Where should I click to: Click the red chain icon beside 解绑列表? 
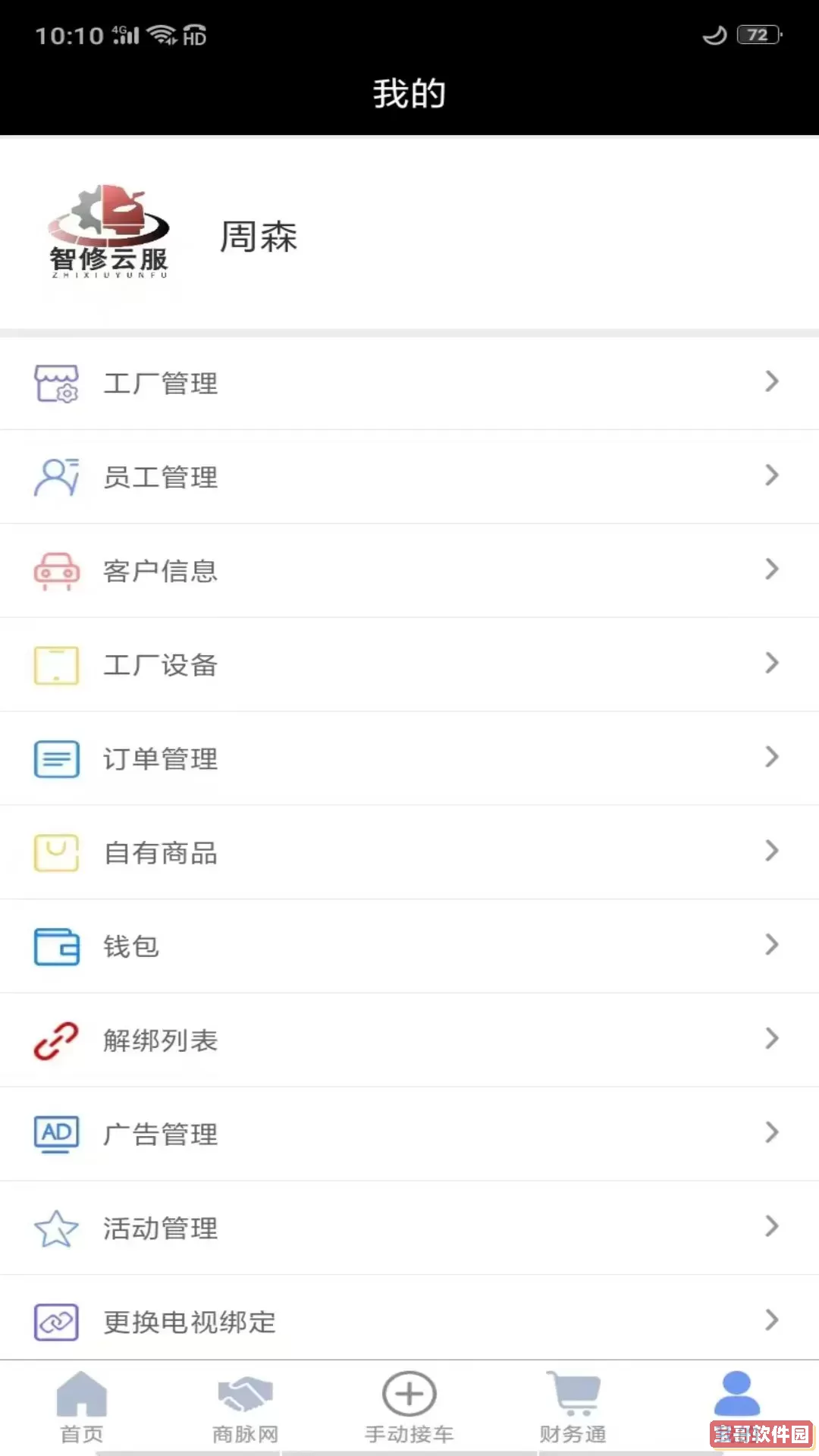click(x=56, y=1040)
